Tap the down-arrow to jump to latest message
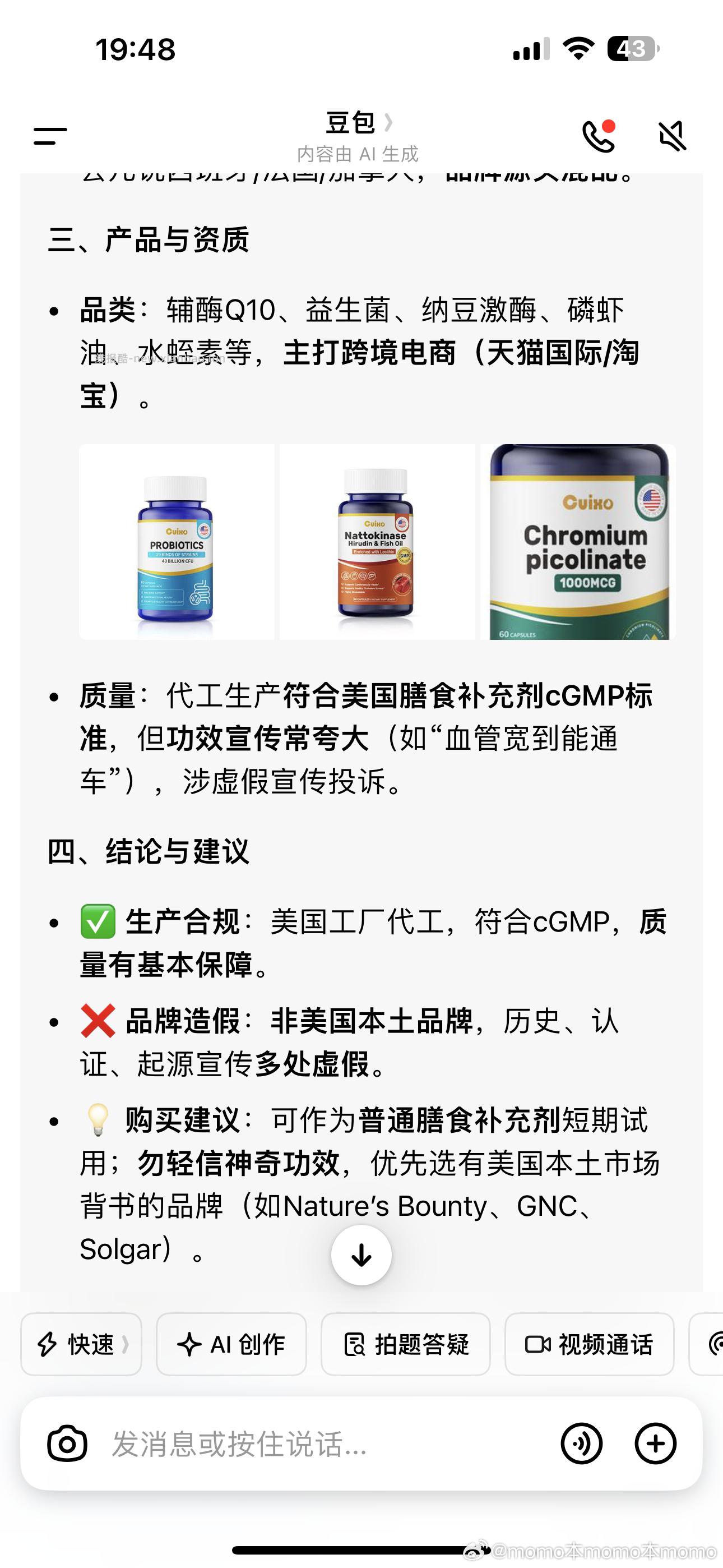This screenshot has width=723, height=1568. point(361,1255)
